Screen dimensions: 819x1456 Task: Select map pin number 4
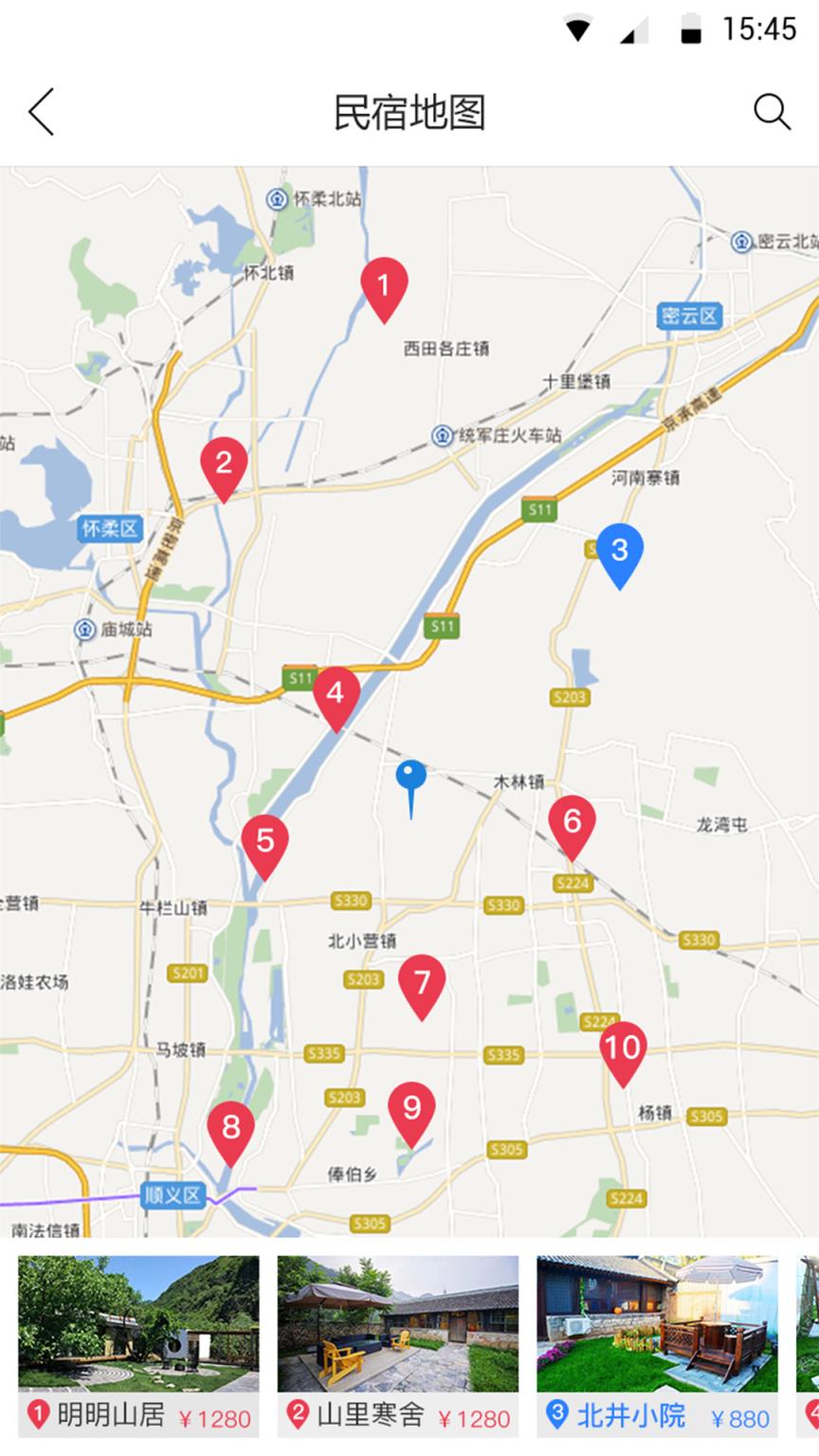(x=336, y=694)
